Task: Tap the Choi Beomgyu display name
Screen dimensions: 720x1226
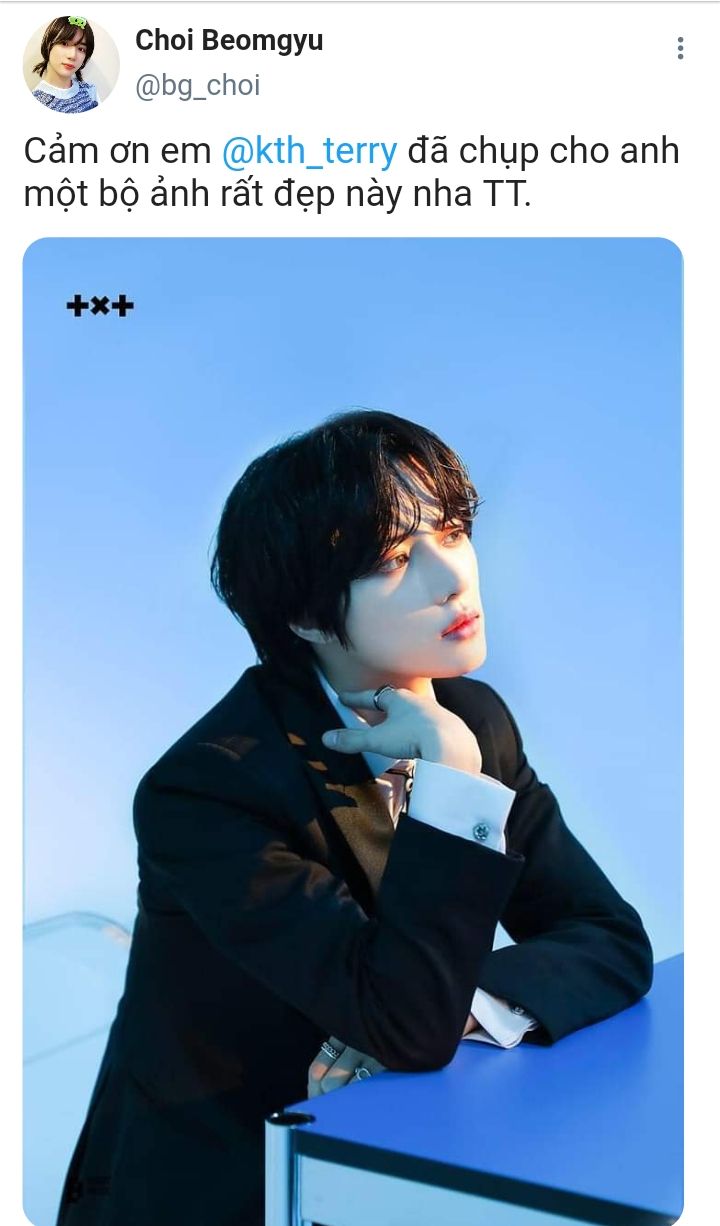Action: 229,41
